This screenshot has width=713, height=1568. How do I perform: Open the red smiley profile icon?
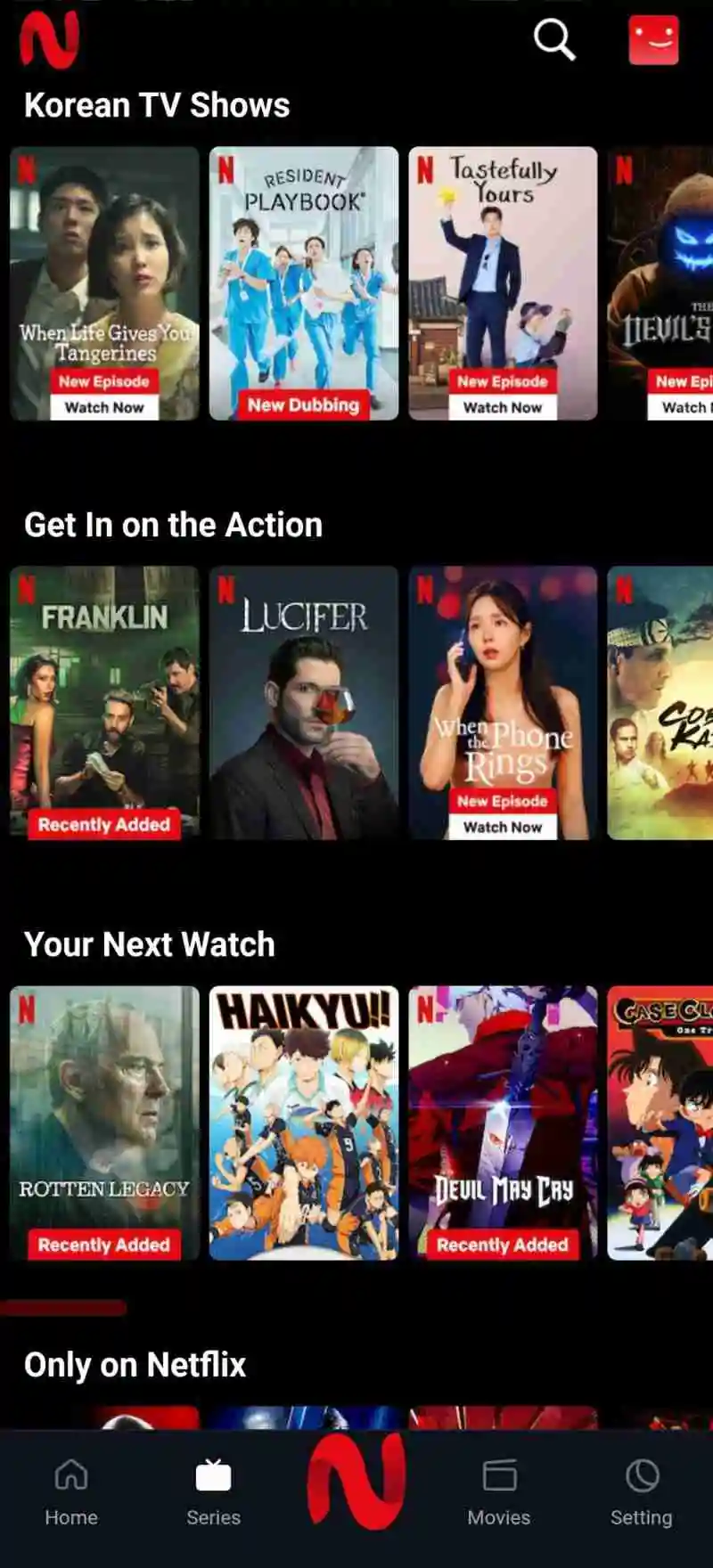[653, 41]
